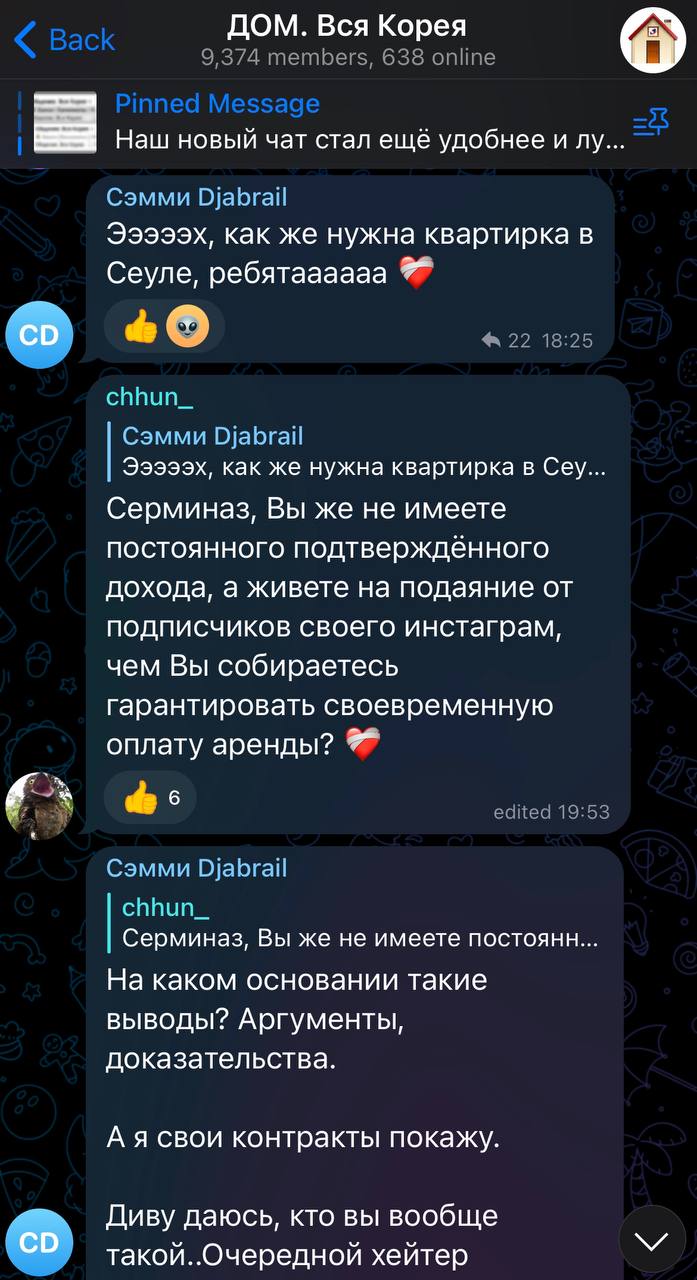The height and width of the screenshot is (1280, 697).
Task: Tap the thumbs-up reaction with 6 likes
Action: 150,797
